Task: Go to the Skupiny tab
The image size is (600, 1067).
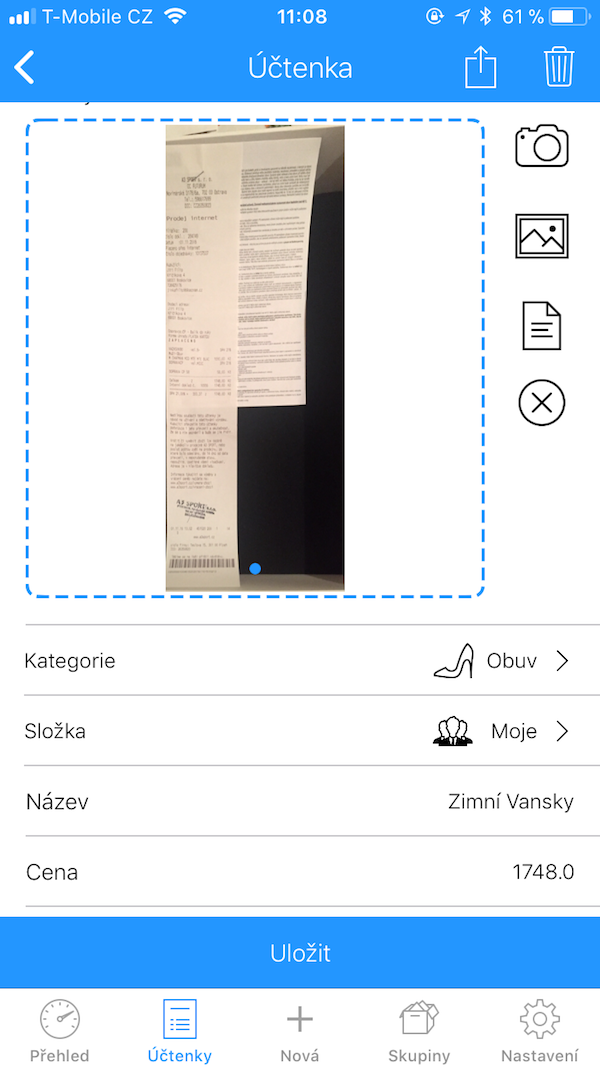Action: point(419,1030)
